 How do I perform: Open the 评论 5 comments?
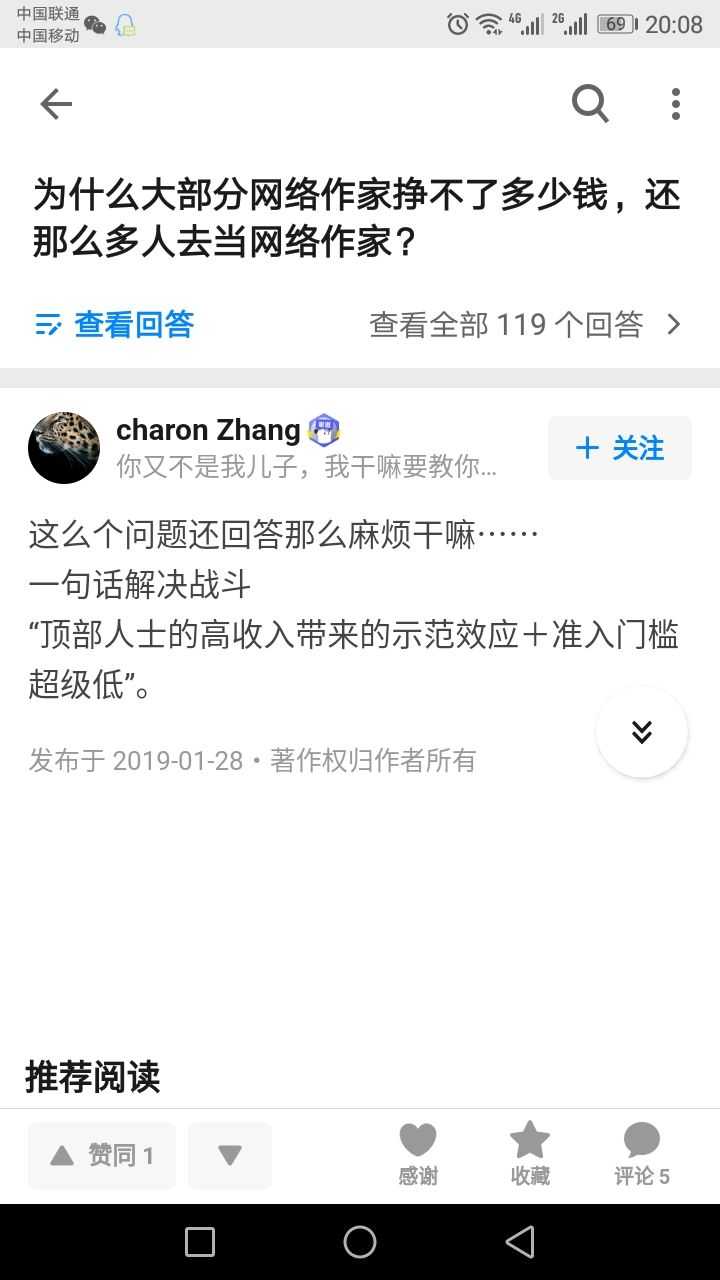tap(642, 1154)
